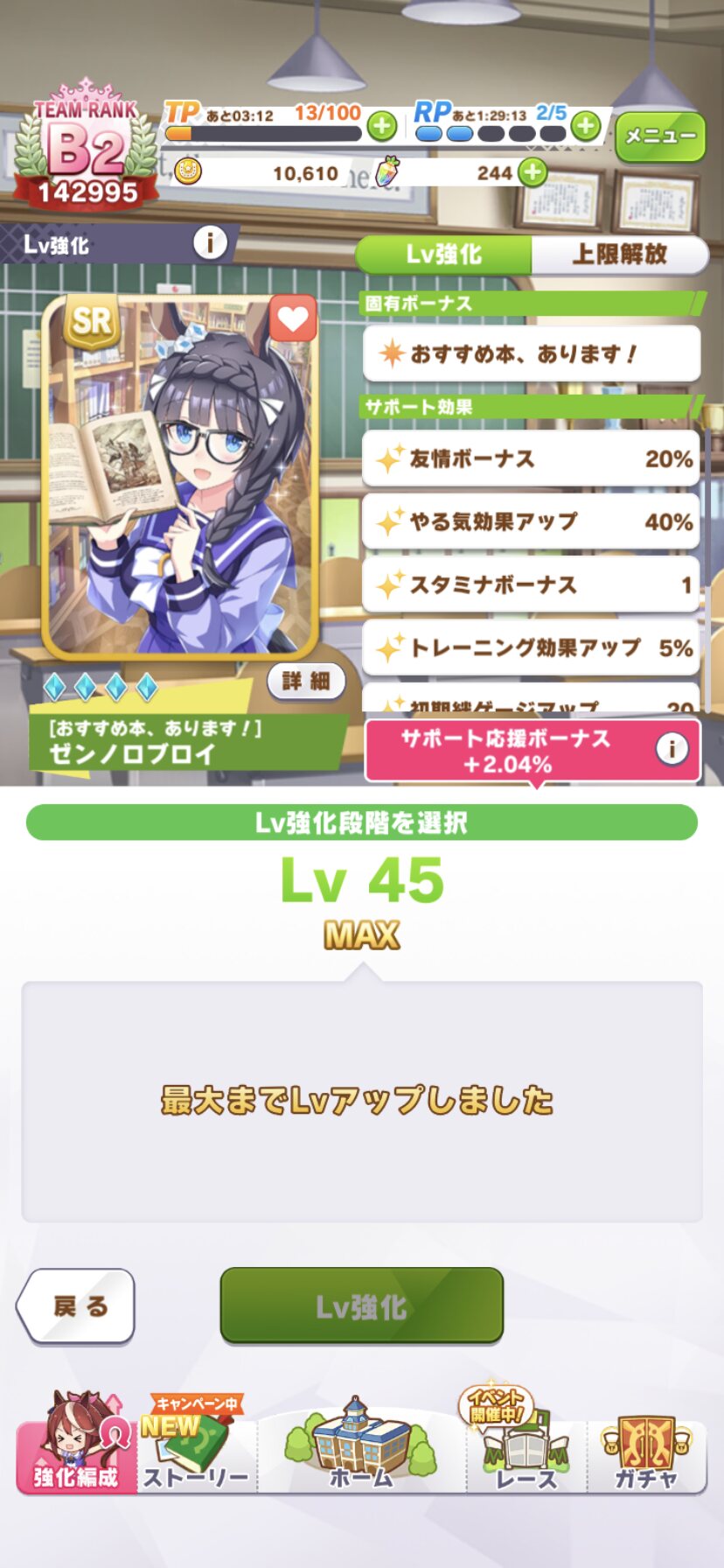Open the やる気効果アップ effect row
Viewport: 724px width, 1568px height.
point(531,521)
